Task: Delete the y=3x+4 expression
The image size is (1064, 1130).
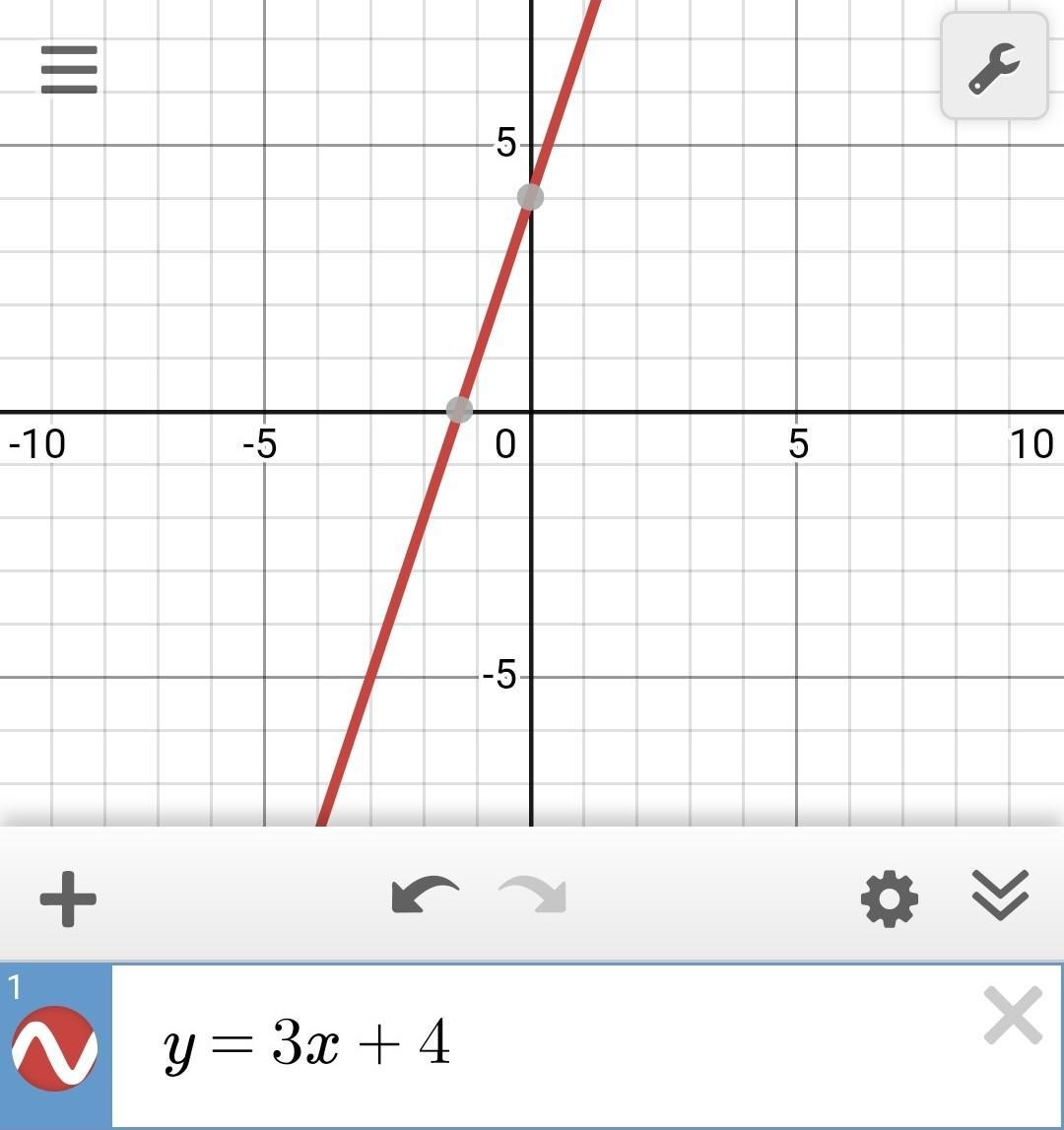Action: 1013,1017
